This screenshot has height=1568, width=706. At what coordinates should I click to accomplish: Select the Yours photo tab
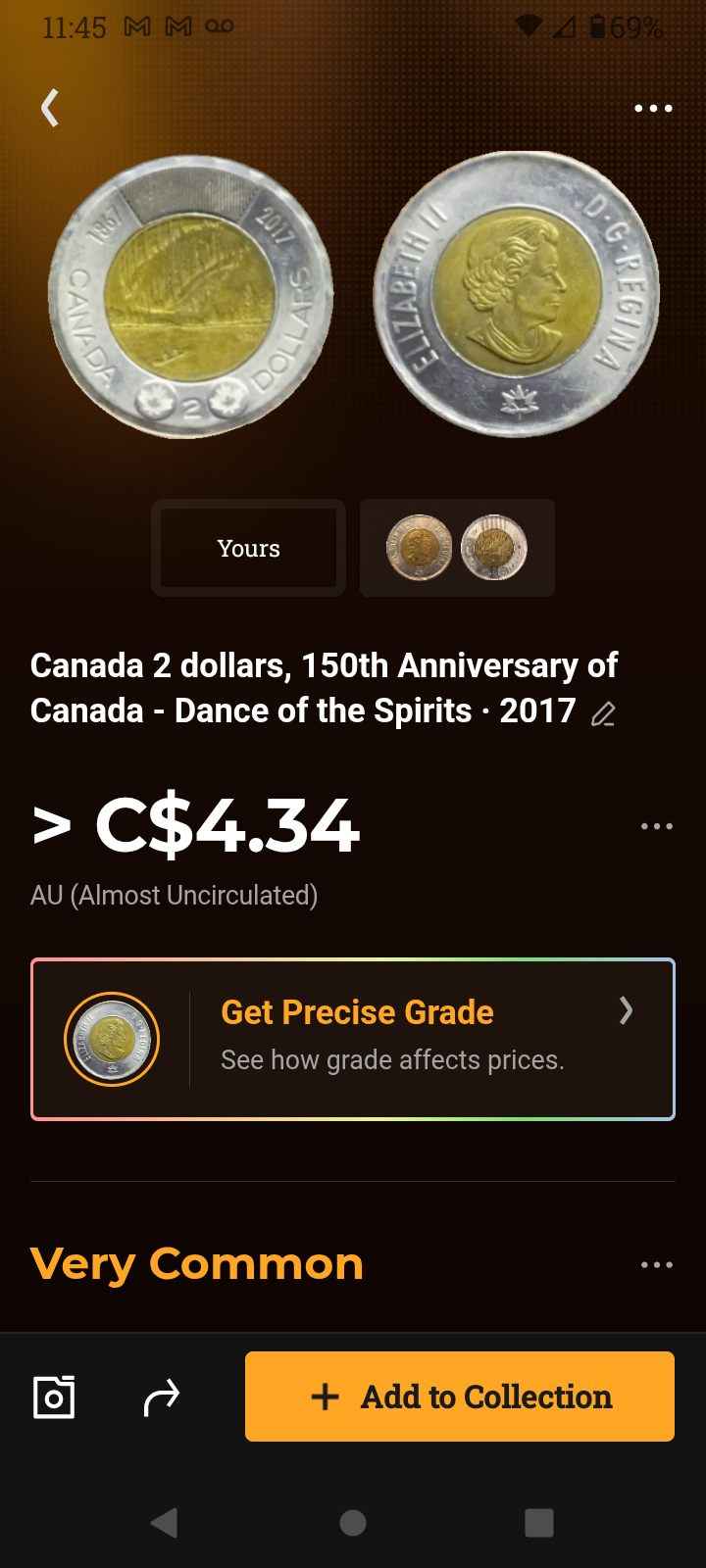click(x=249, y=548)
